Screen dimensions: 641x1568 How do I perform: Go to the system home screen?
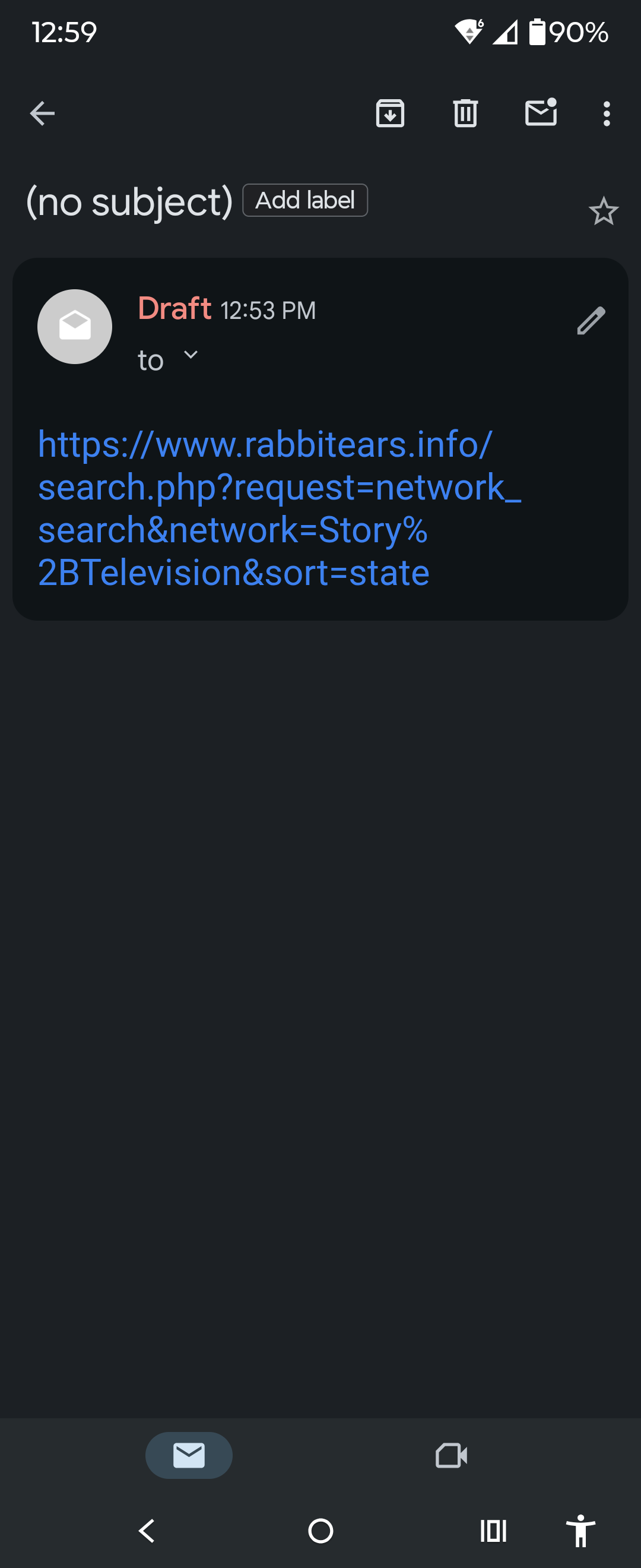320,1530
